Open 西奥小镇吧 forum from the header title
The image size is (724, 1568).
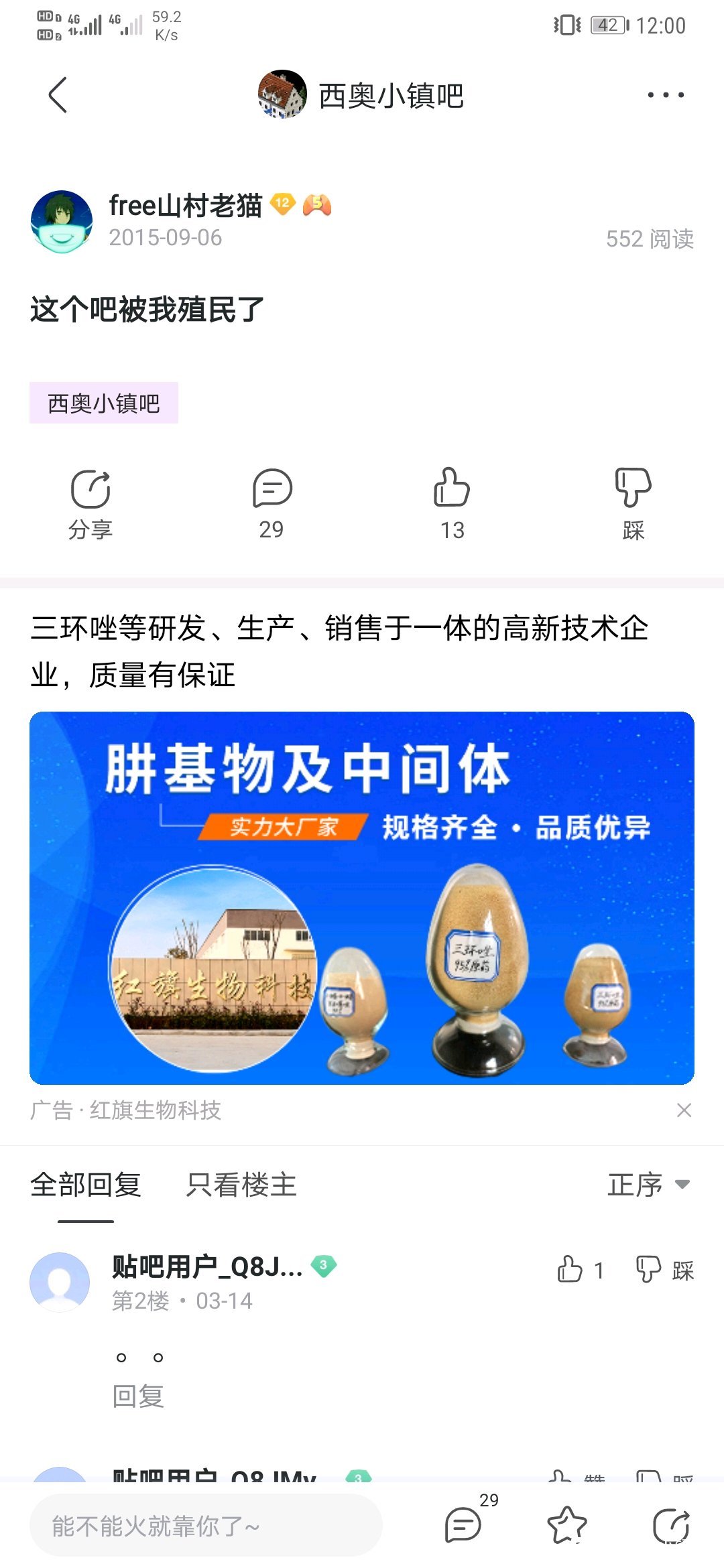[390, 95]
